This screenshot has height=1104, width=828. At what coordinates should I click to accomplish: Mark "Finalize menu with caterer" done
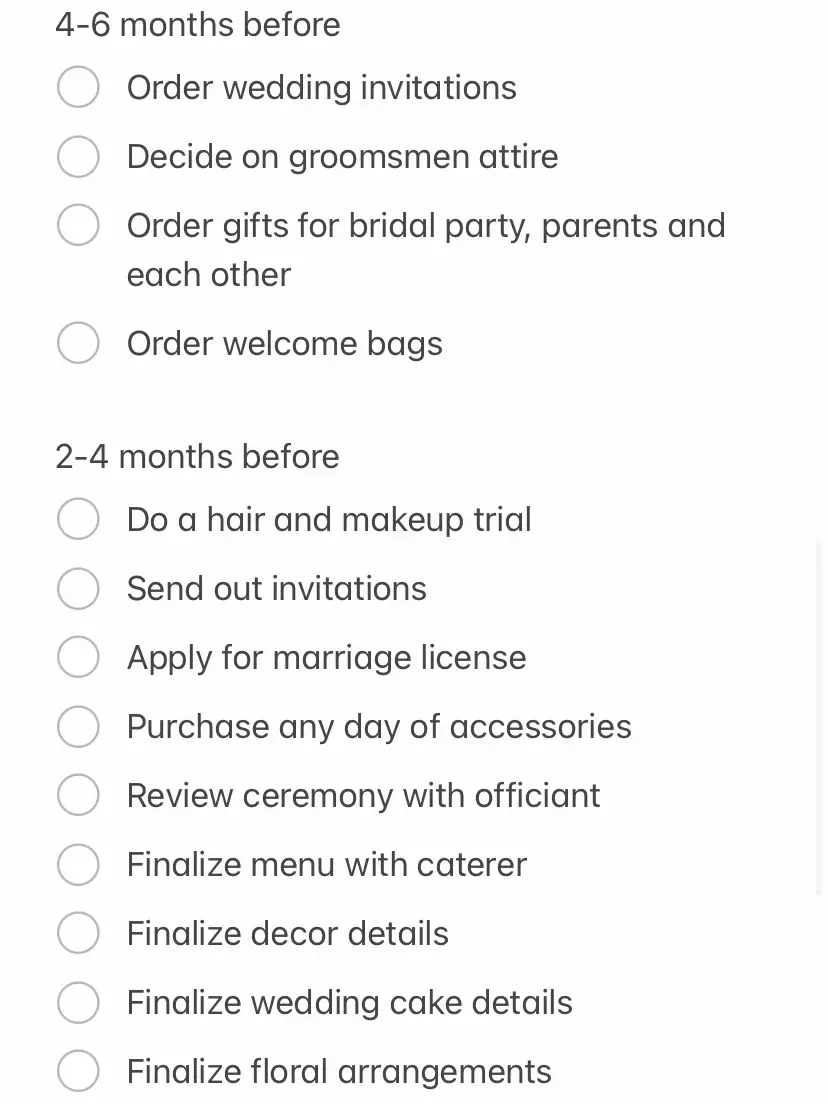pos(78,864)
